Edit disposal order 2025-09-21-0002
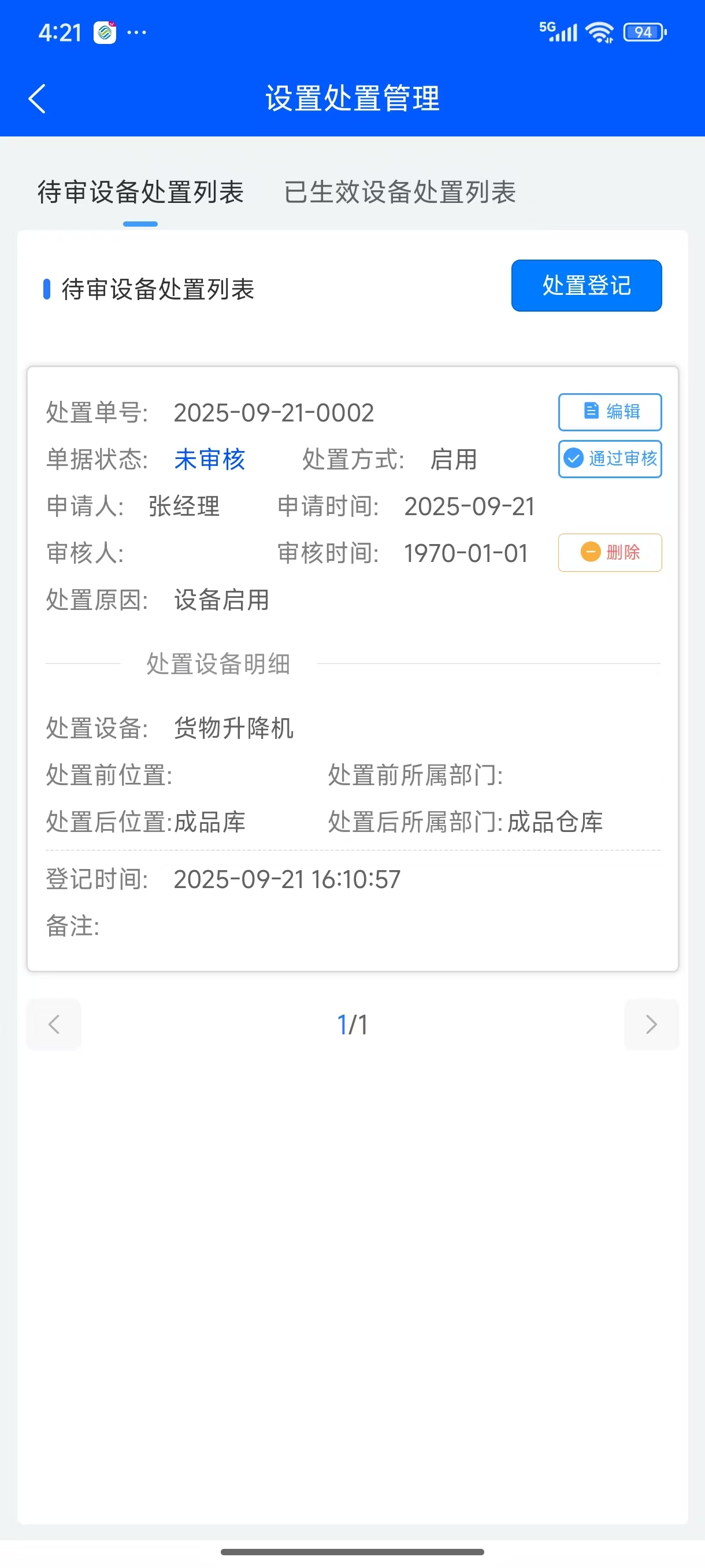705x1568 pixels. pos(610,412)
